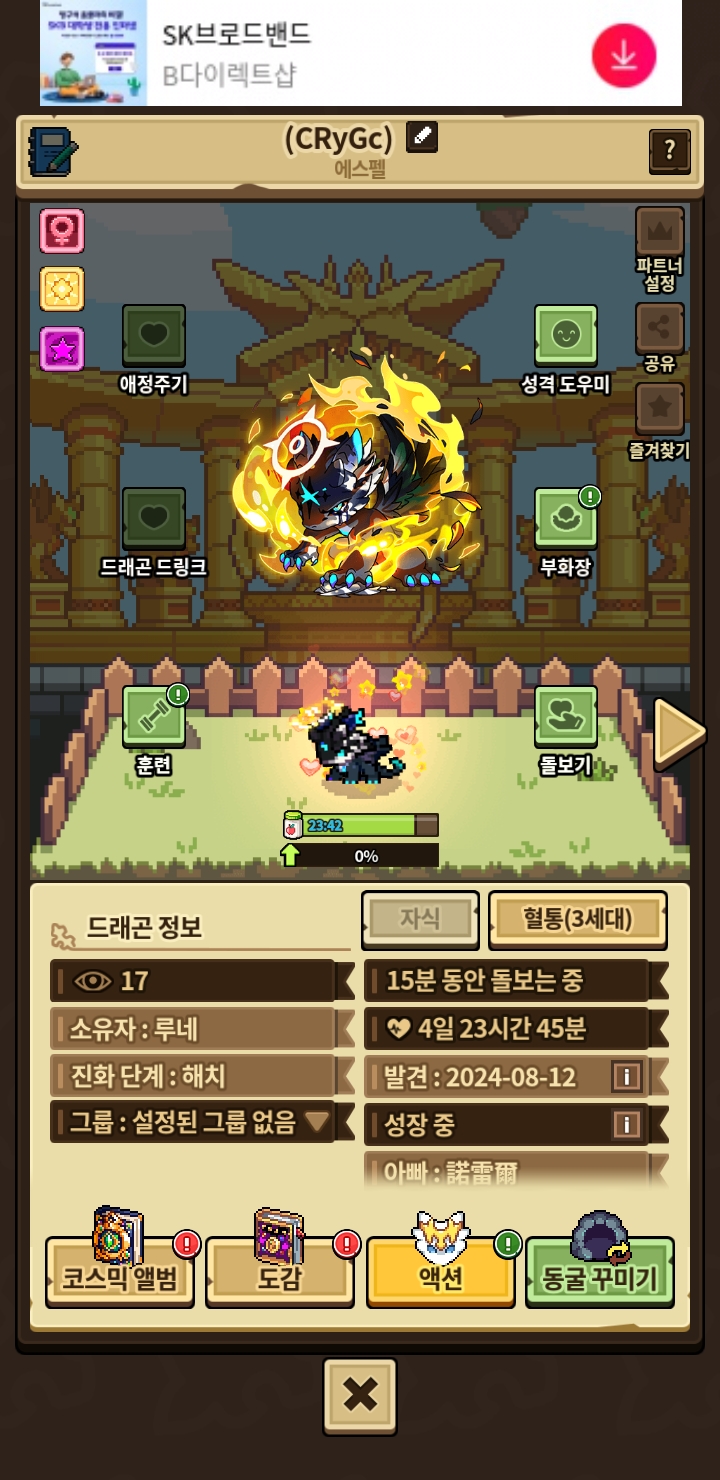Open 돌보기 care button
This screenshot has width=720, height=1480.
[565, 717]
